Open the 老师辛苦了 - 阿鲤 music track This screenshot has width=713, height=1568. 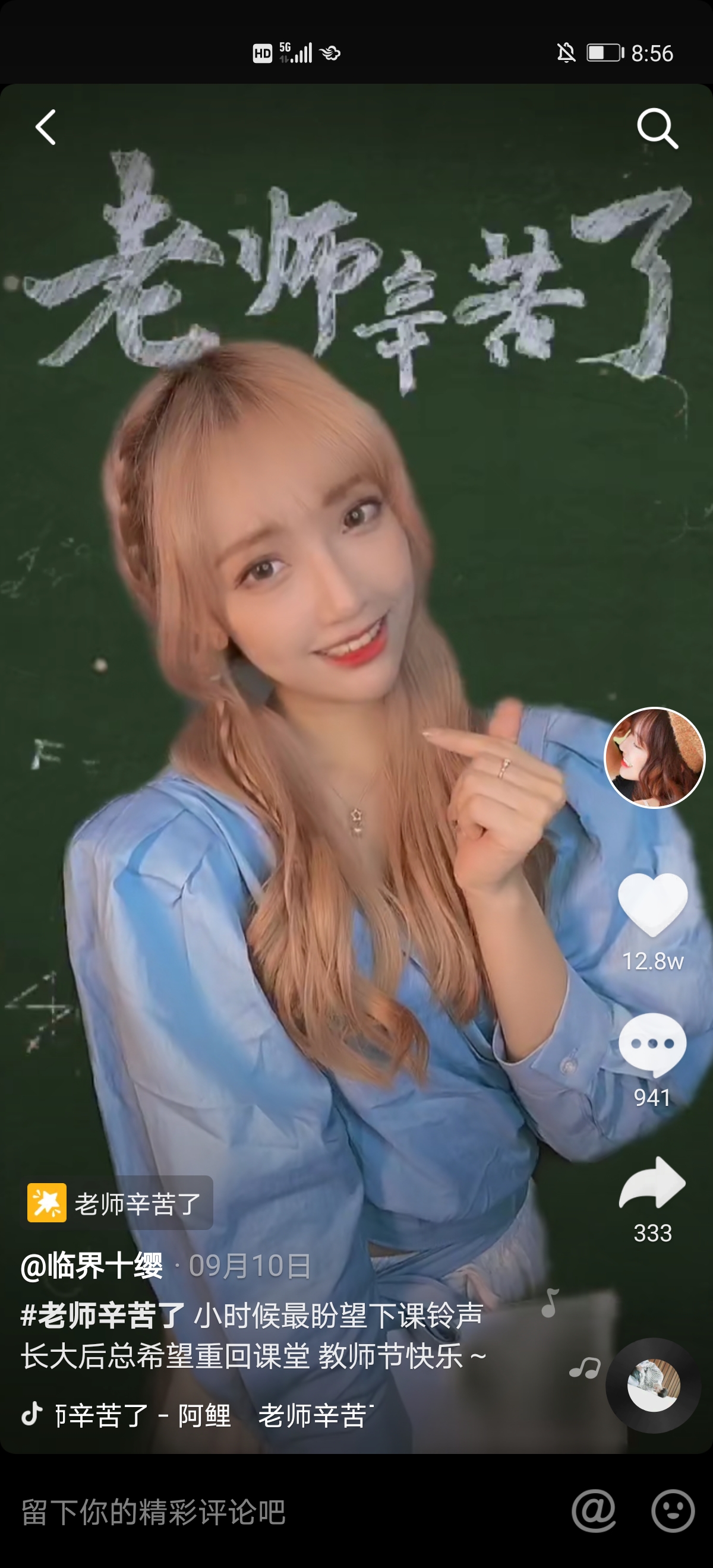[x=143, y=1415]
